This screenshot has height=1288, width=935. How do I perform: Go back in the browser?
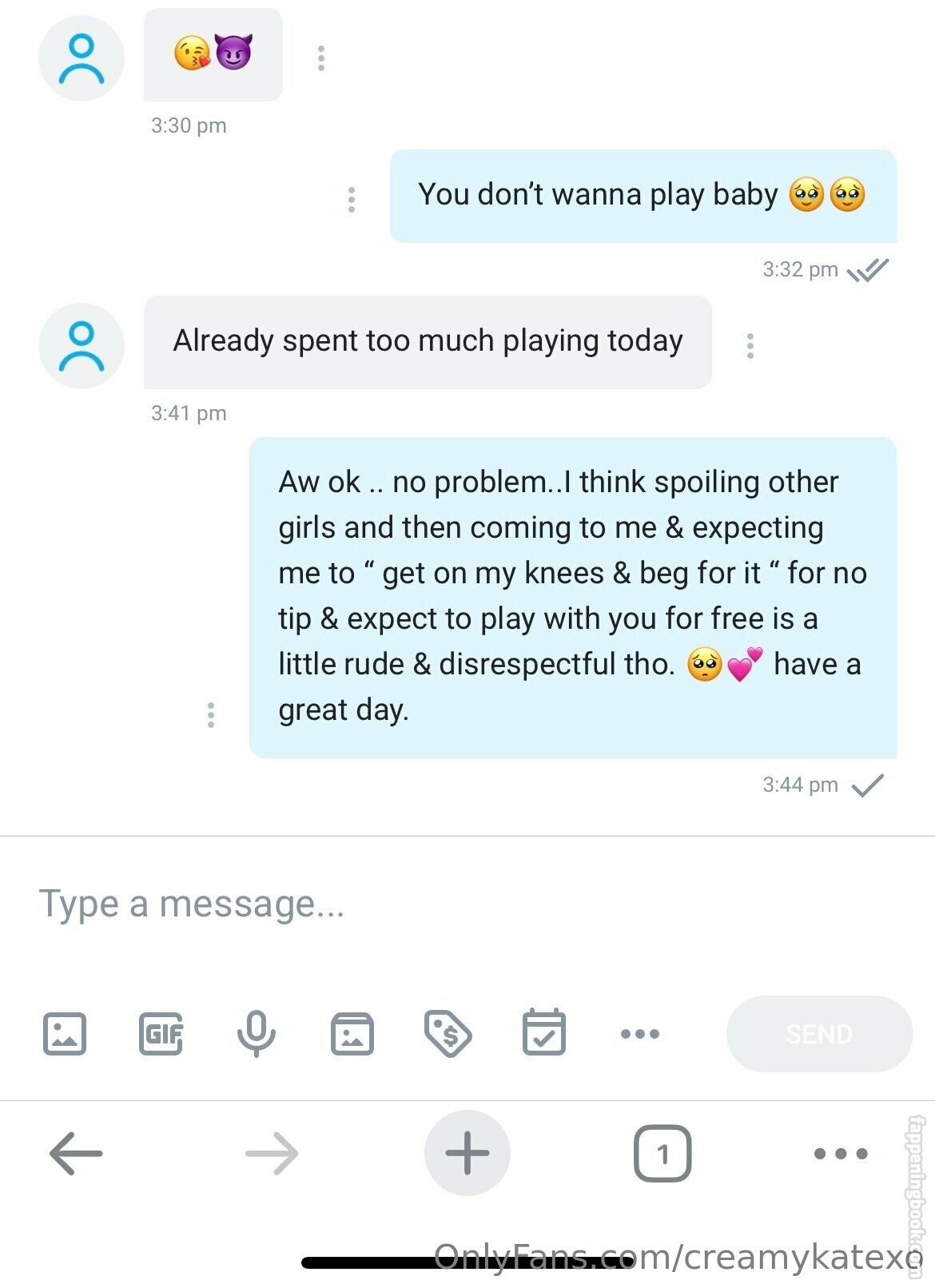coord(76,1153)
